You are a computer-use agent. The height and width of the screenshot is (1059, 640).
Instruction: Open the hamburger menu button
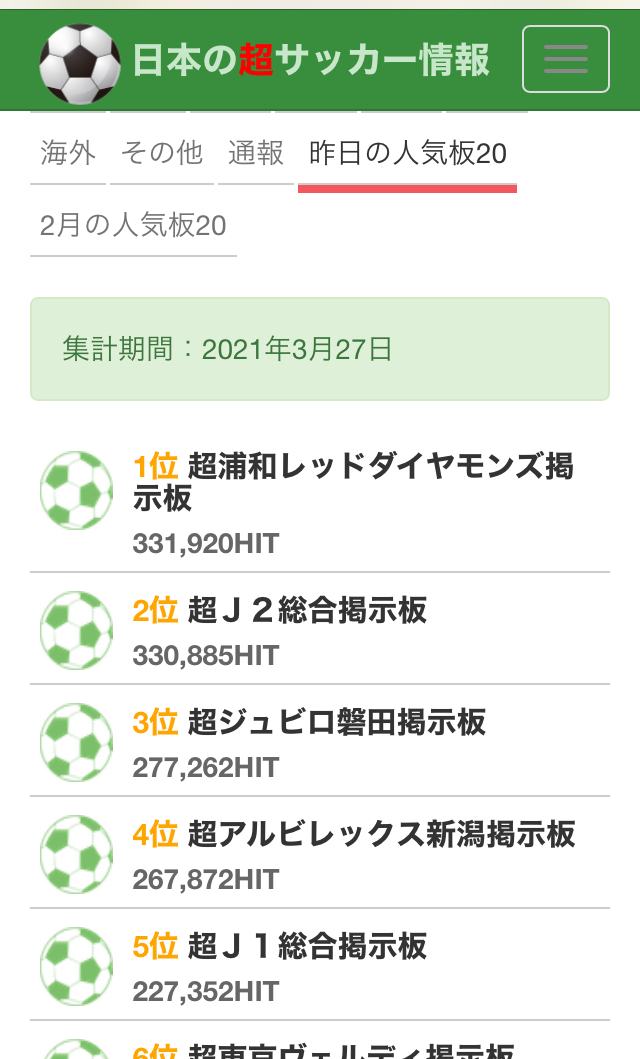(566, 59)
